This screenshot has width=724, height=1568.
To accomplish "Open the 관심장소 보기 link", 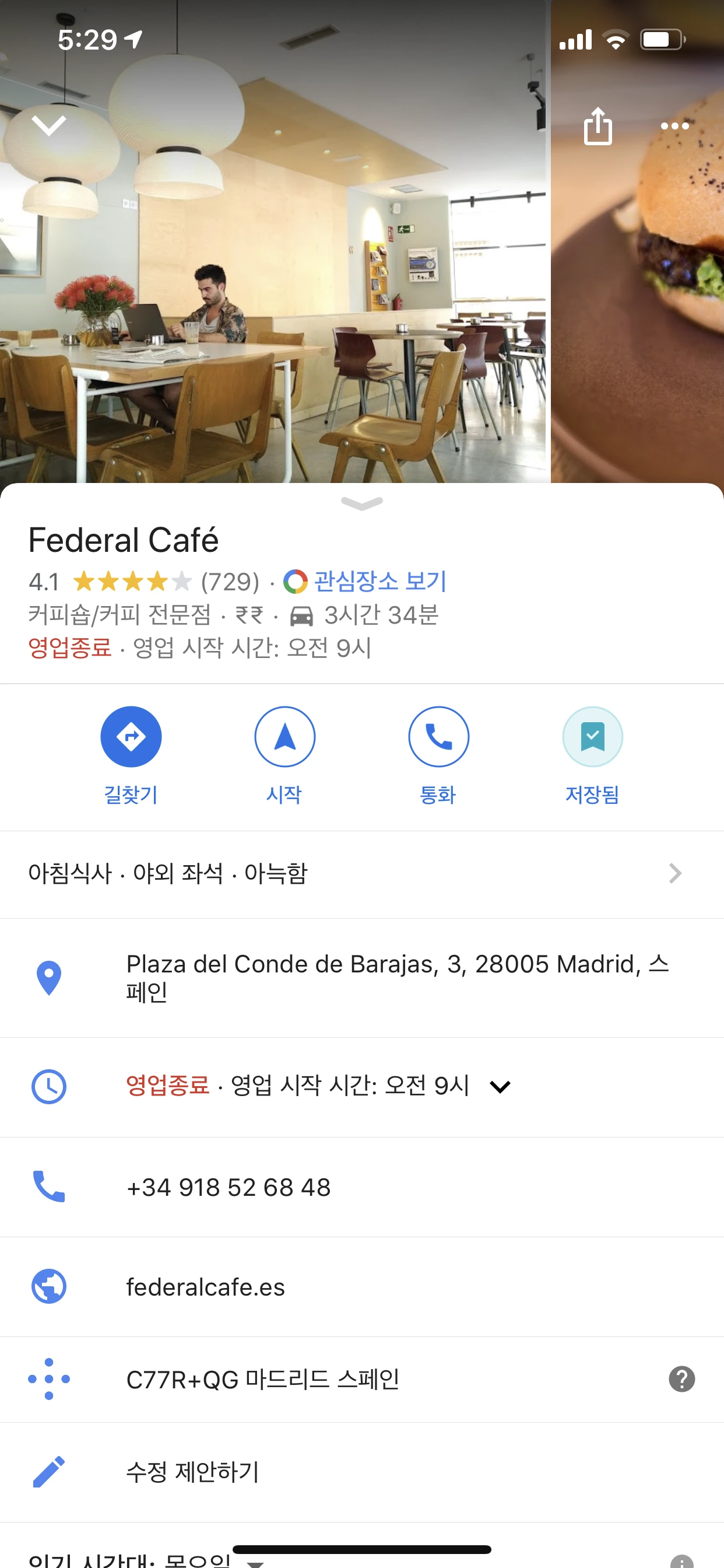I will 379,582.
